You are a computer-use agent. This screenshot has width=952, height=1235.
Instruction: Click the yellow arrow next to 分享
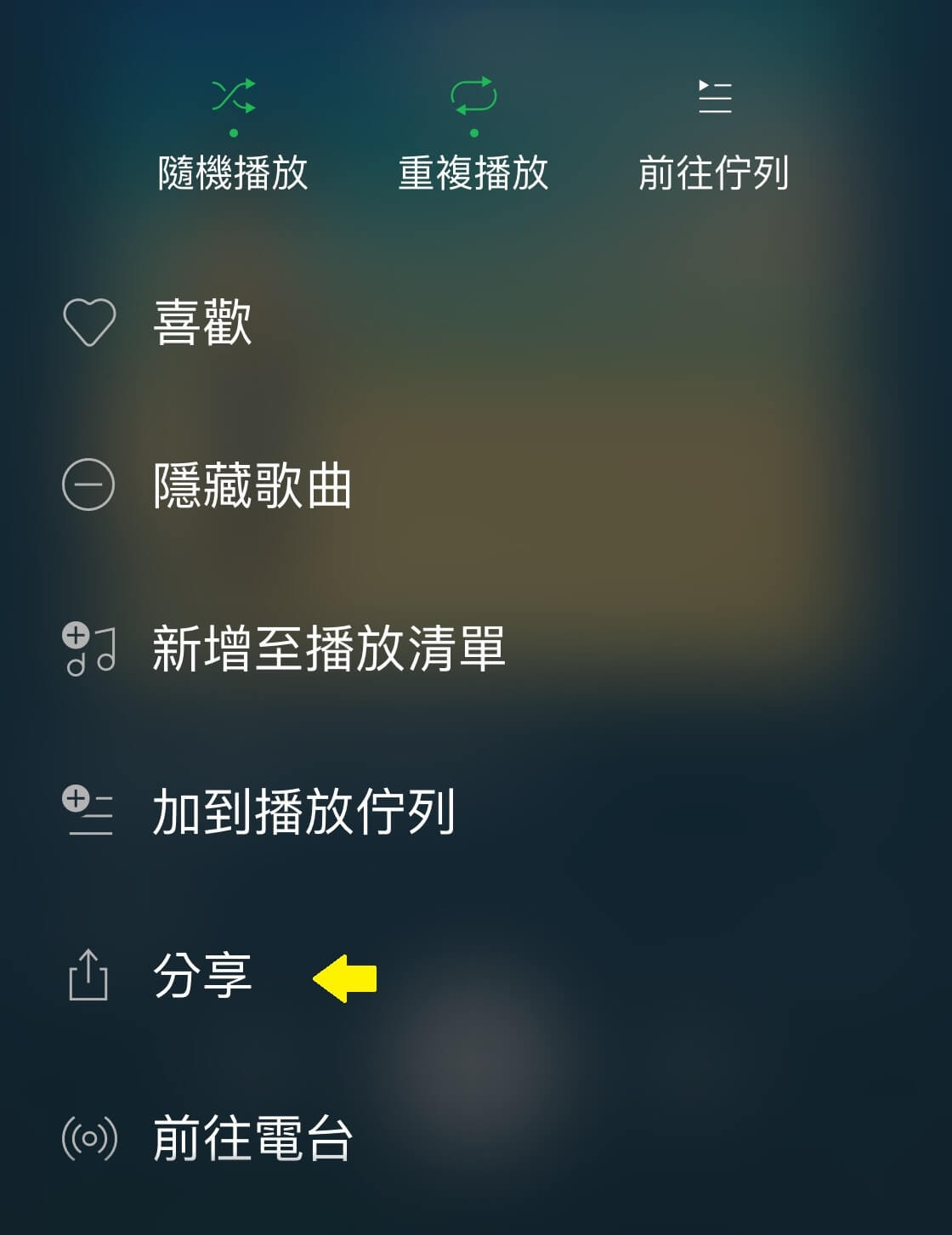(347, 975)
